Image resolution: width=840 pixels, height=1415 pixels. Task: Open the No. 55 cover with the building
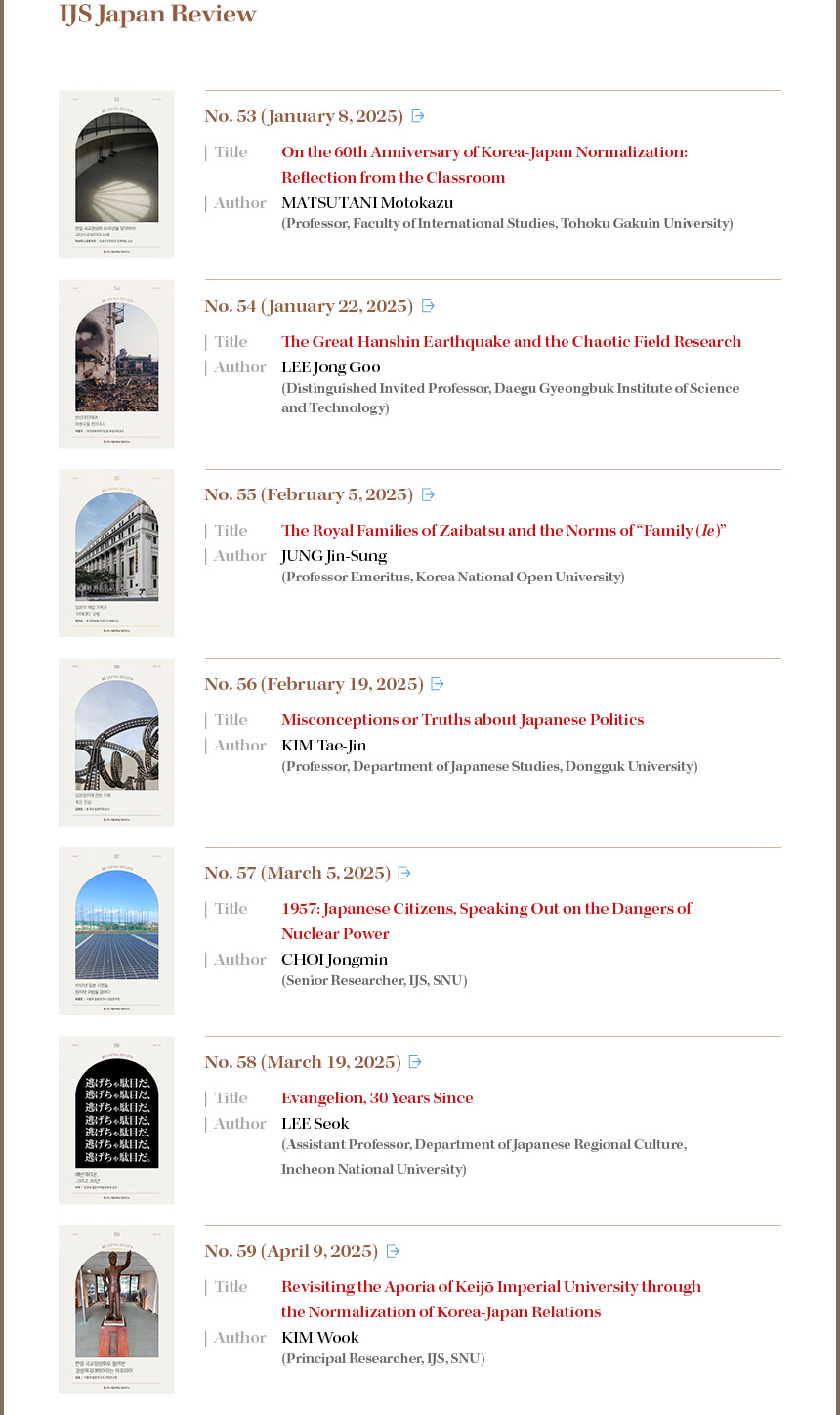116,553
